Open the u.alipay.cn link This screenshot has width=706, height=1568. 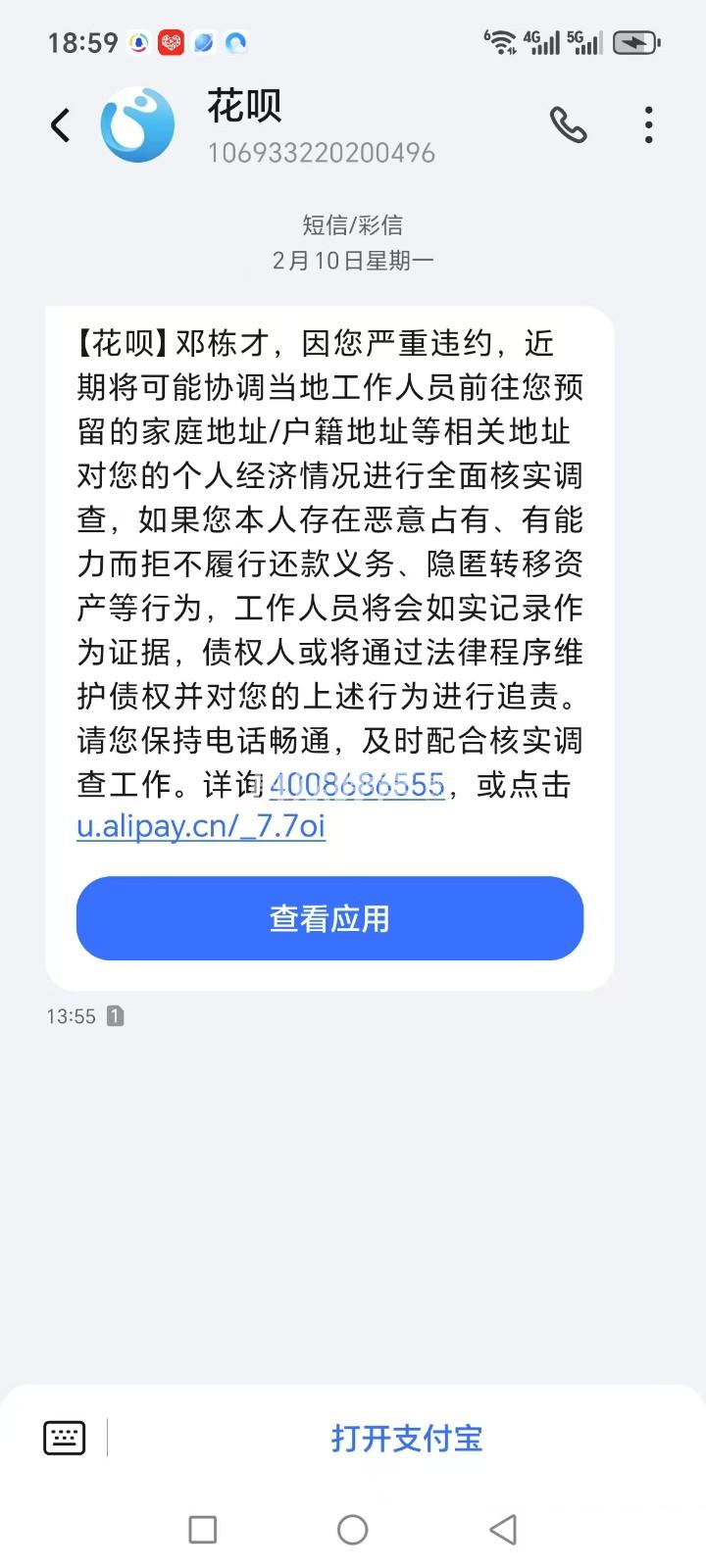pos(201,826)
